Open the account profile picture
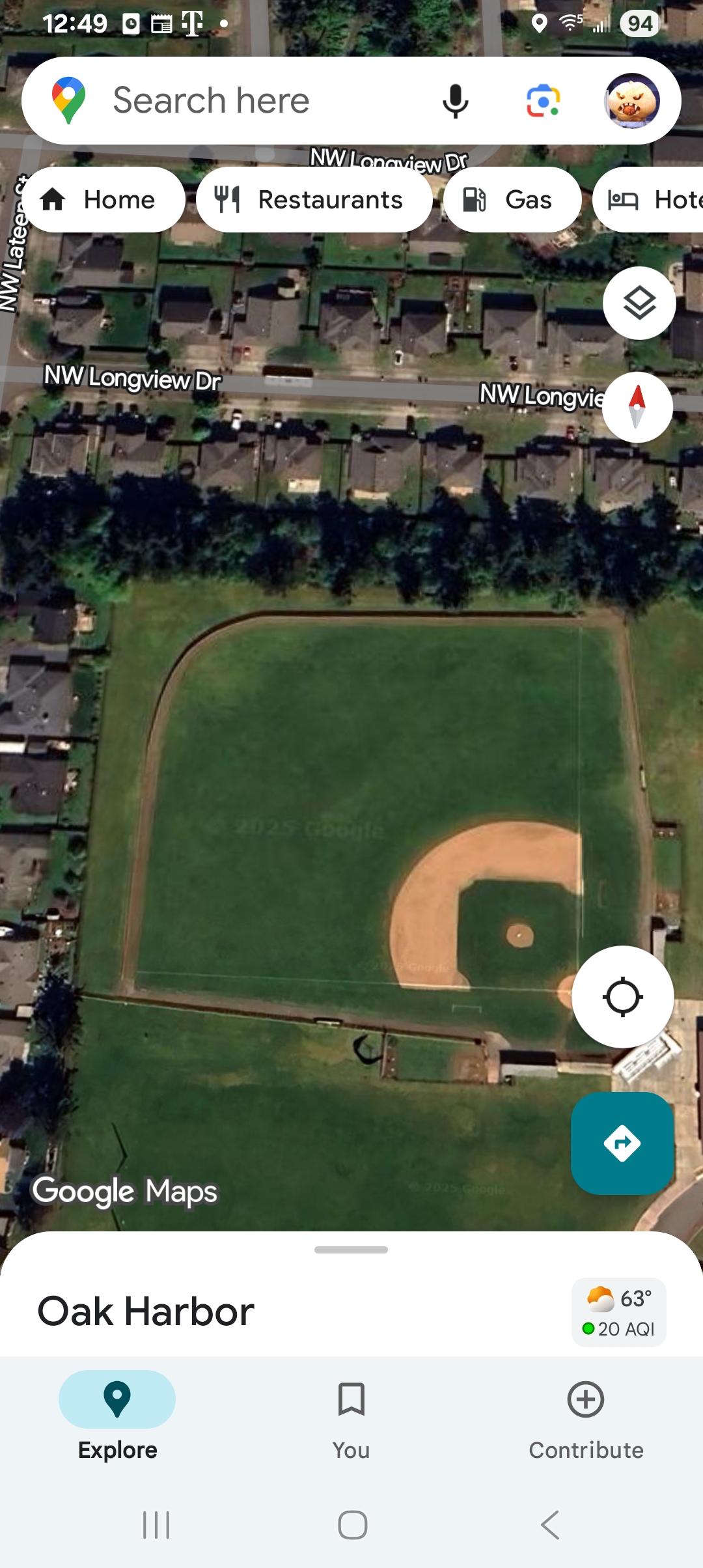Viewport: 703px width, 1568px height. pos(631,101)
